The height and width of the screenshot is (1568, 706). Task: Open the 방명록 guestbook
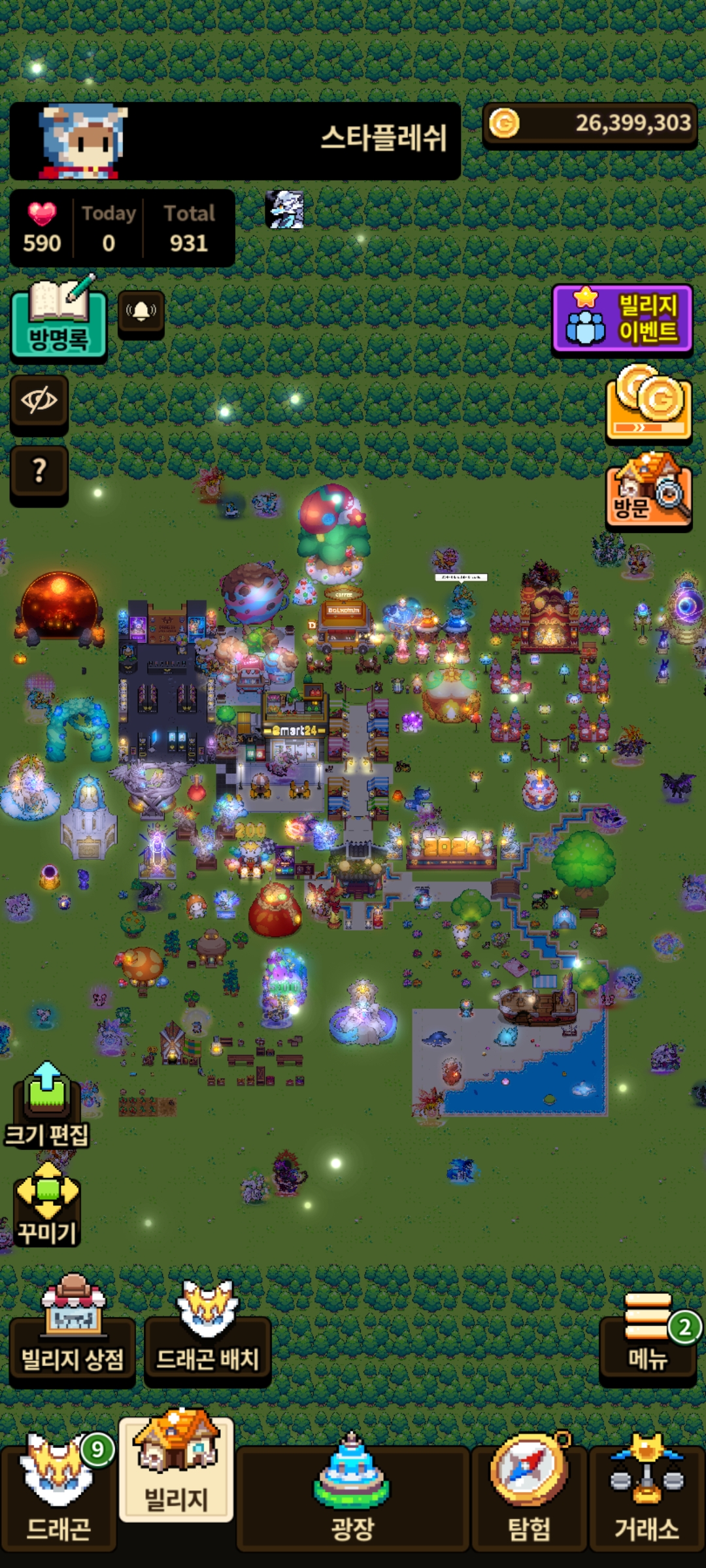(59, 318)
